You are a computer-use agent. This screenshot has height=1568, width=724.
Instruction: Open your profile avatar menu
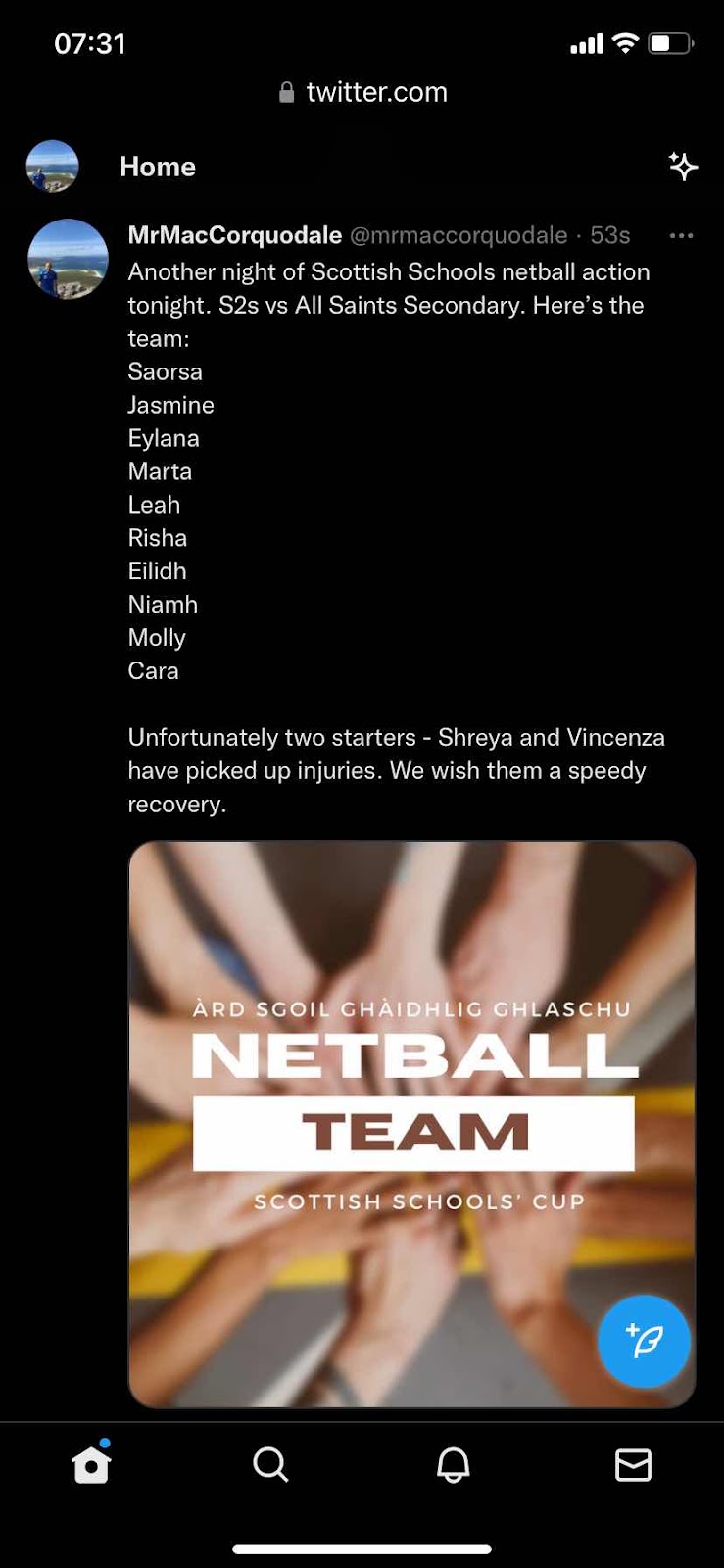click(52, 166)
